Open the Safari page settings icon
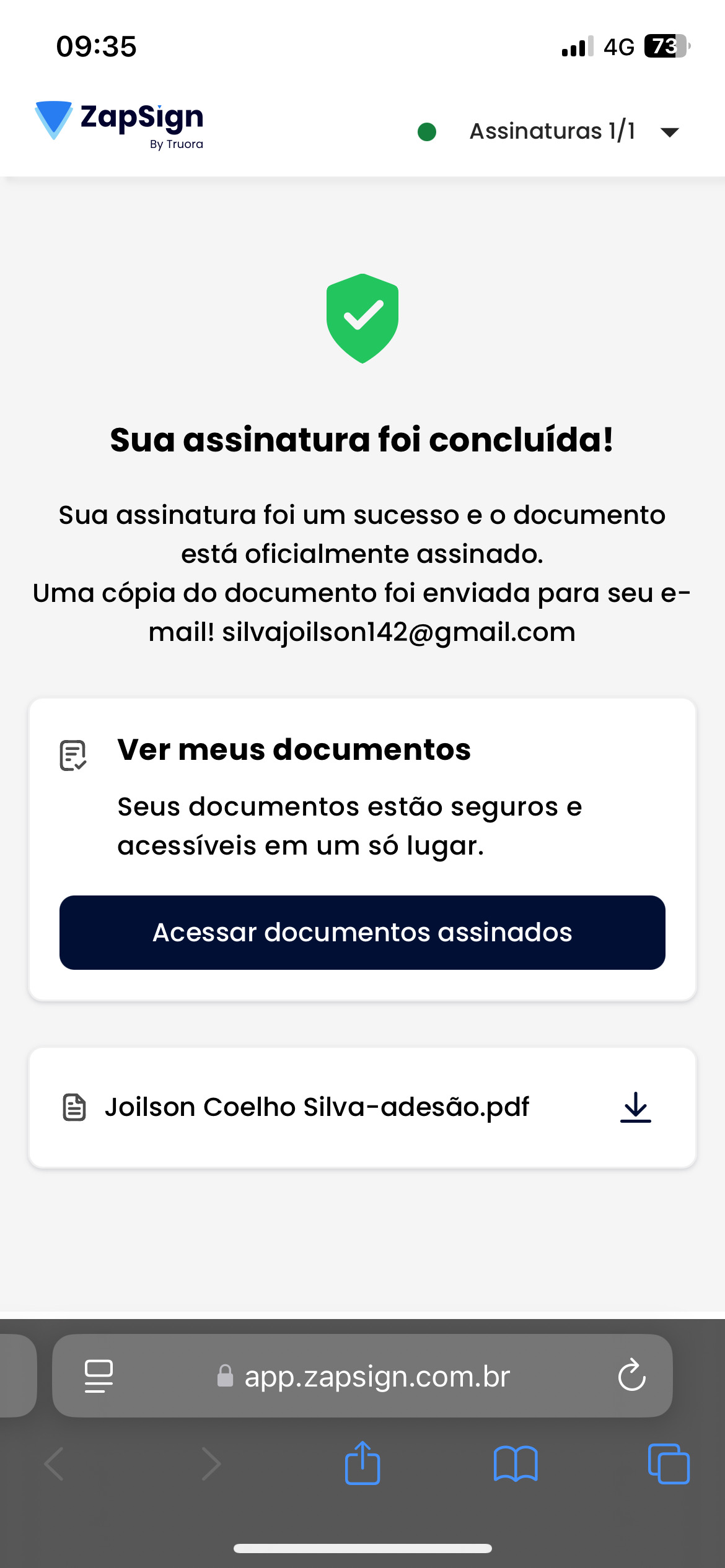Screen dimensions: 725x1568 [99, 1376]
